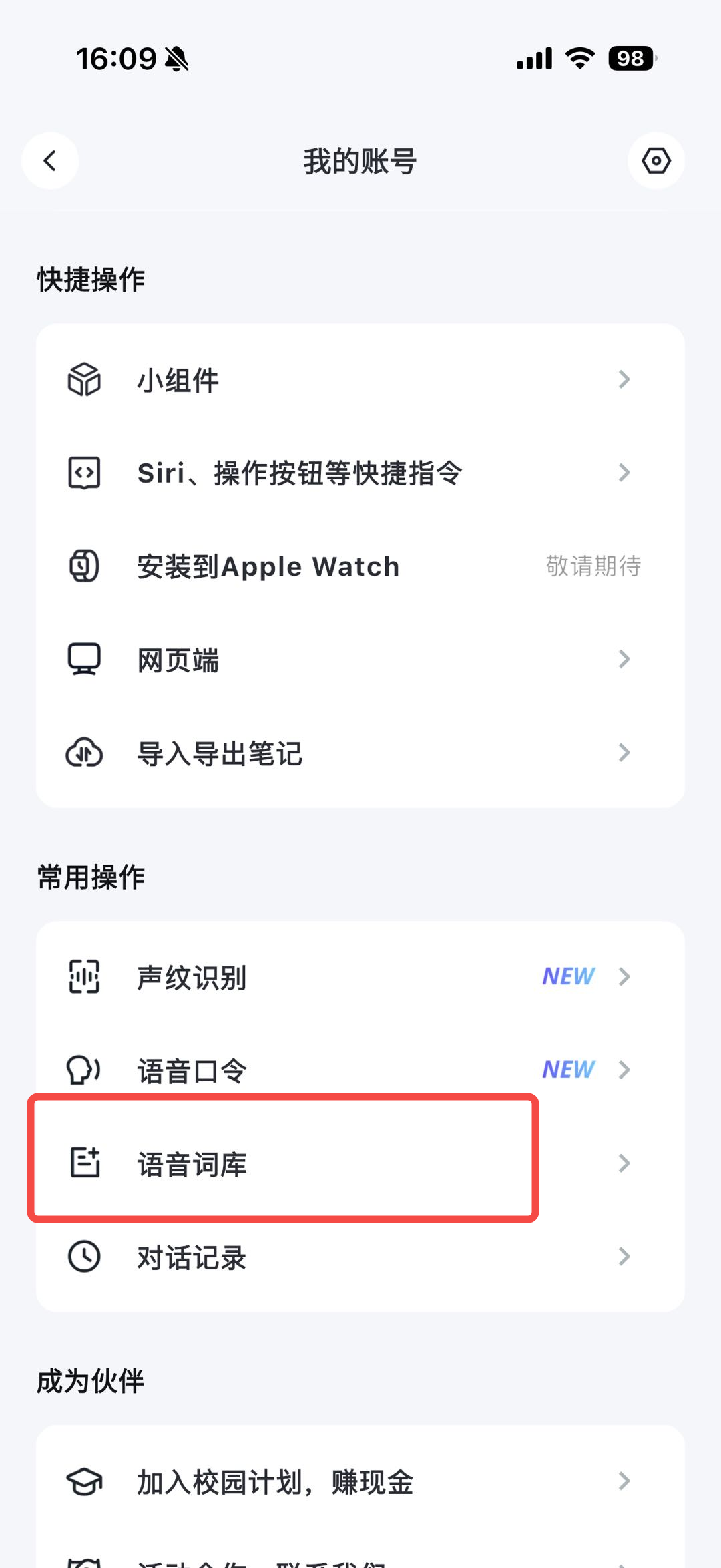Tap 安装到Apple Watch row

[x=360, y=566]
